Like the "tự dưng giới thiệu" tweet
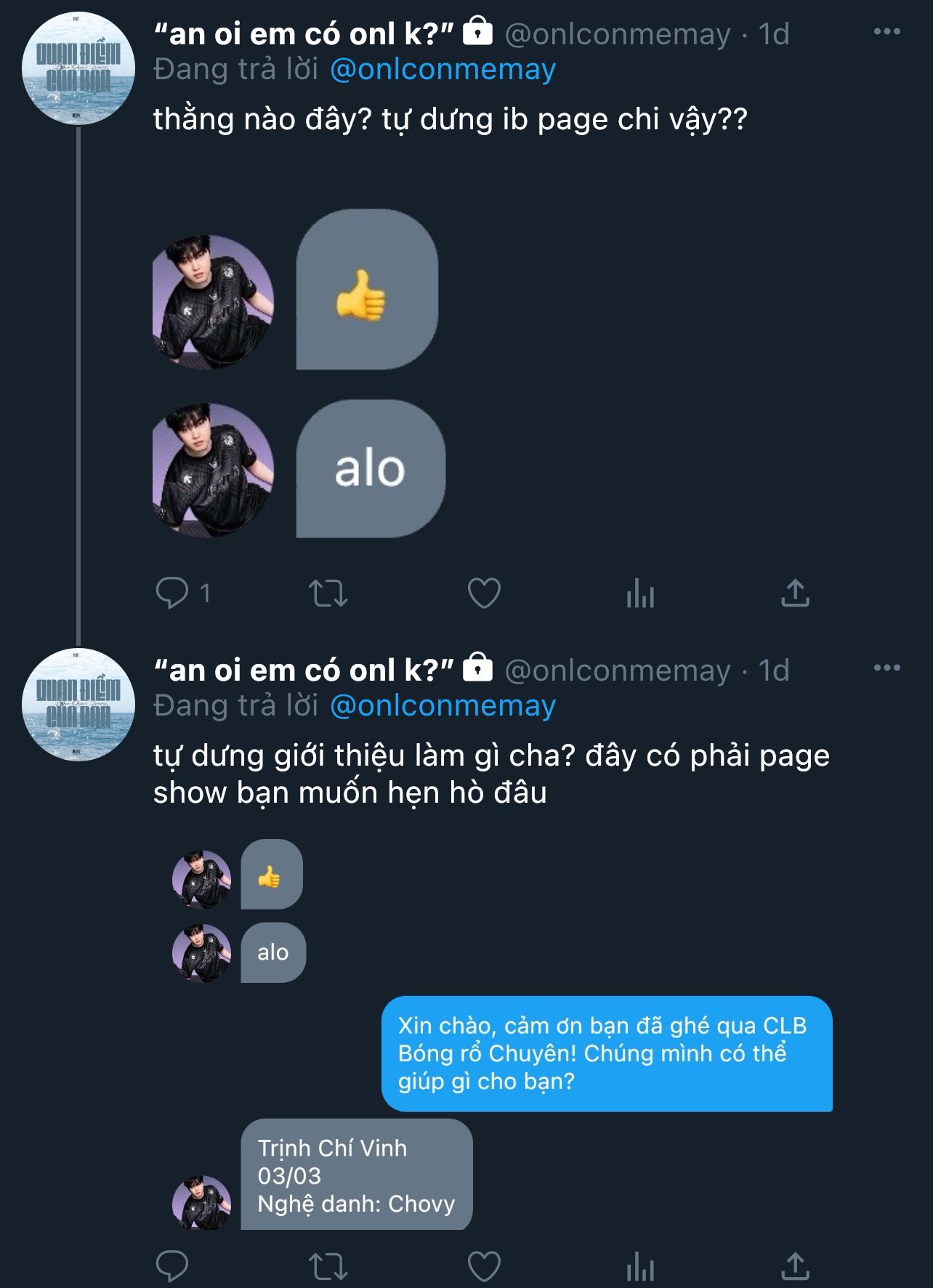 (484, 1266)
